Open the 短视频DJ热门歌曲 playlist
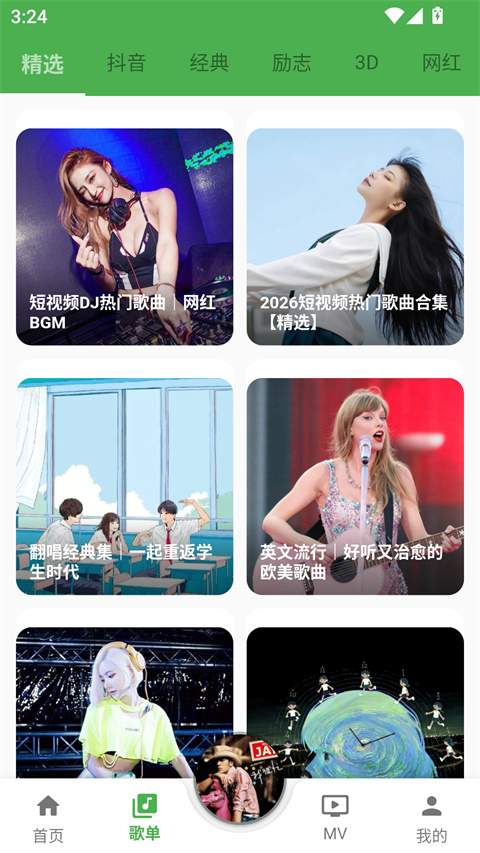Image resolution: width=480 pixels, height=853 pixels. pyautogui.click(x=125, y=237)
